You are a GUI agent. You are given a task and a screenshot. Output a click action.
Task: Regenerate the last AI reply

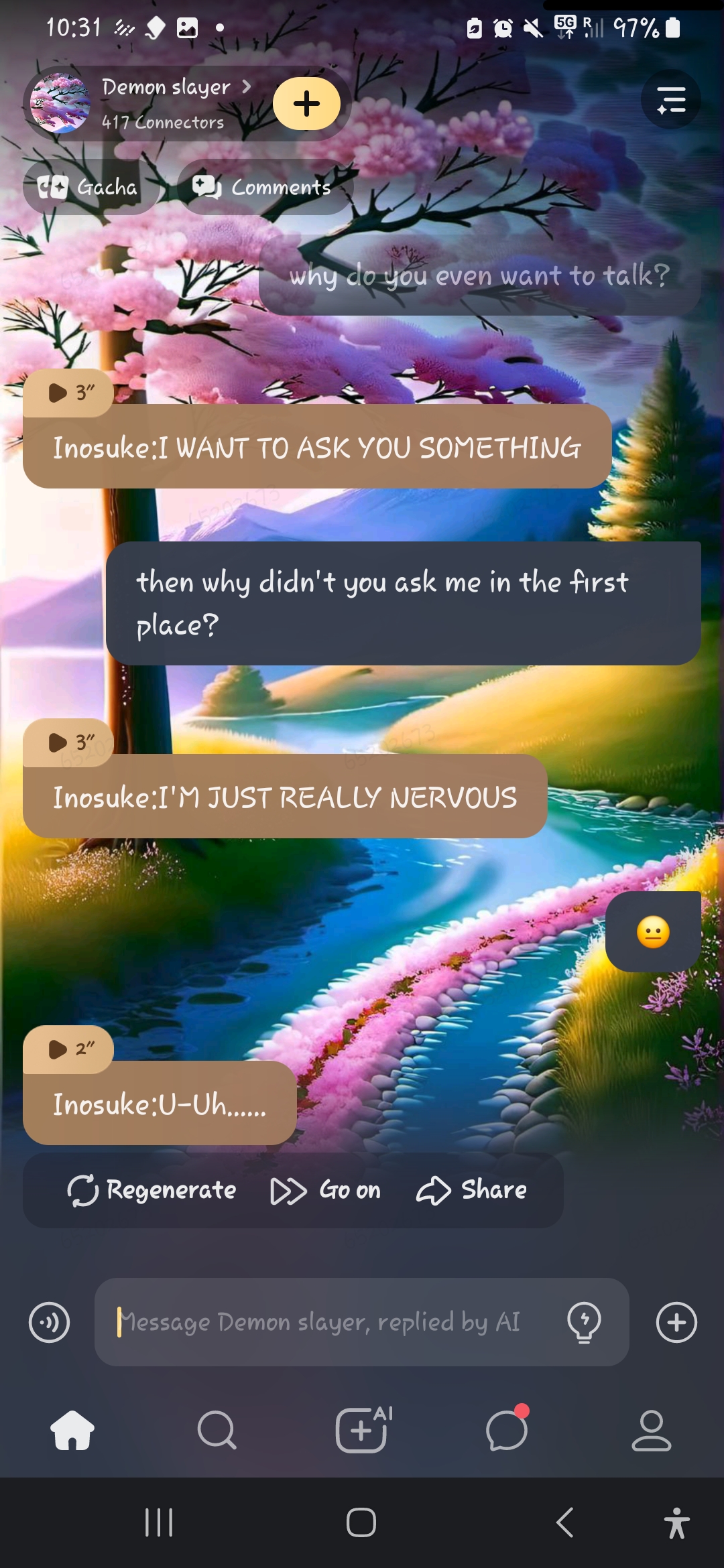(x=152, y=1191)
